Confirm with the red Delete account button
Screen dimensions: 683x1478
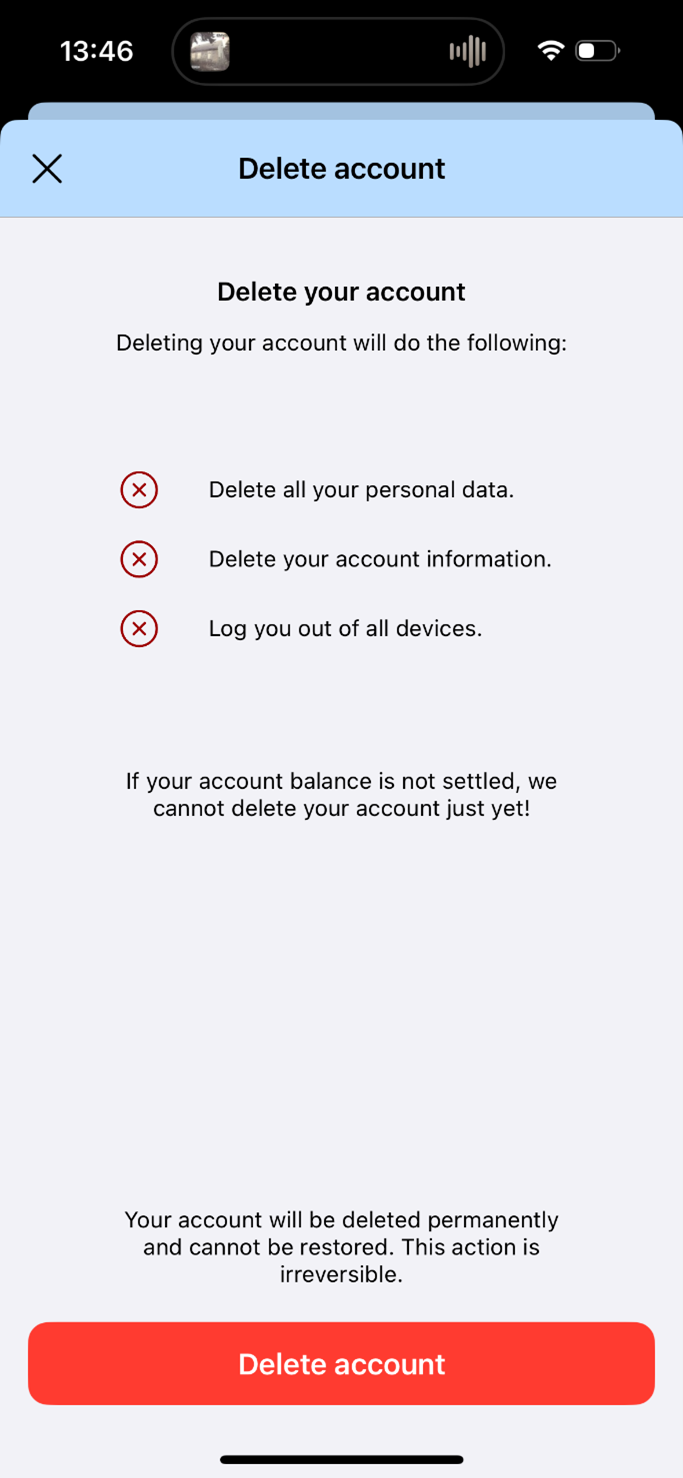pyautogui.click(x=341, y=1364)
